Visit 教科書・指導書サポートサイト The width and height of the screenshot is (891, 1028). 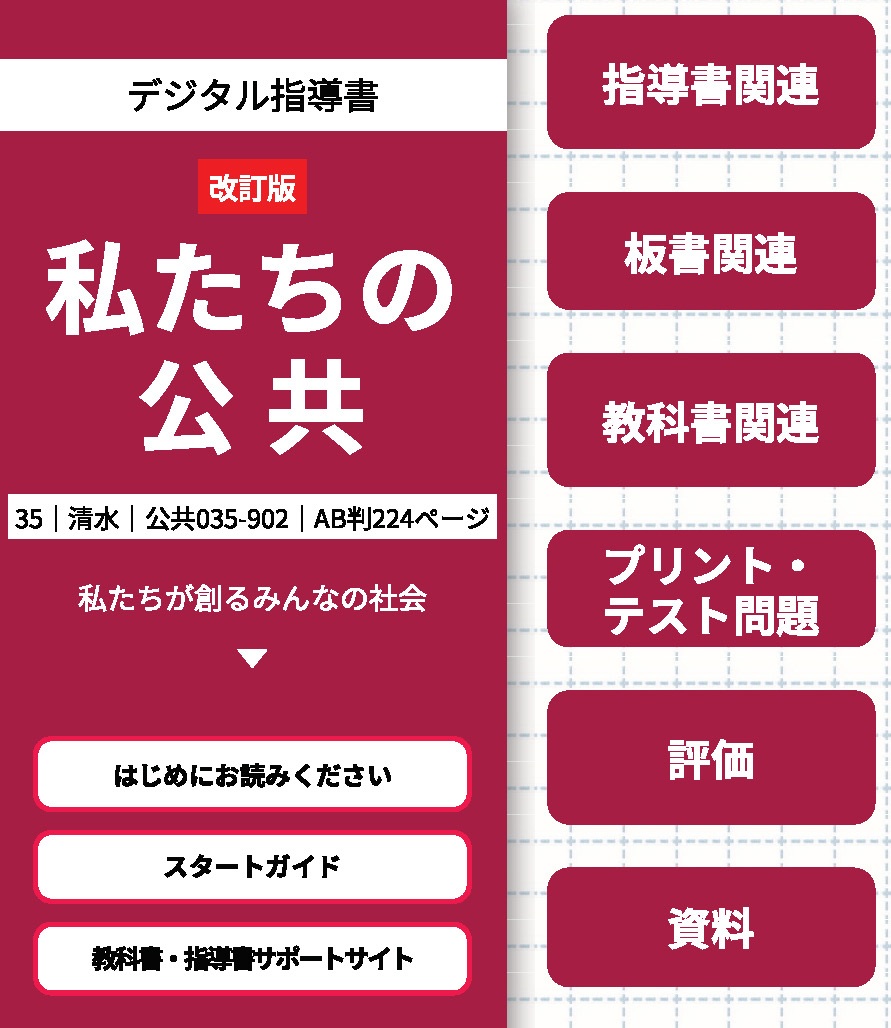point(252,959)
